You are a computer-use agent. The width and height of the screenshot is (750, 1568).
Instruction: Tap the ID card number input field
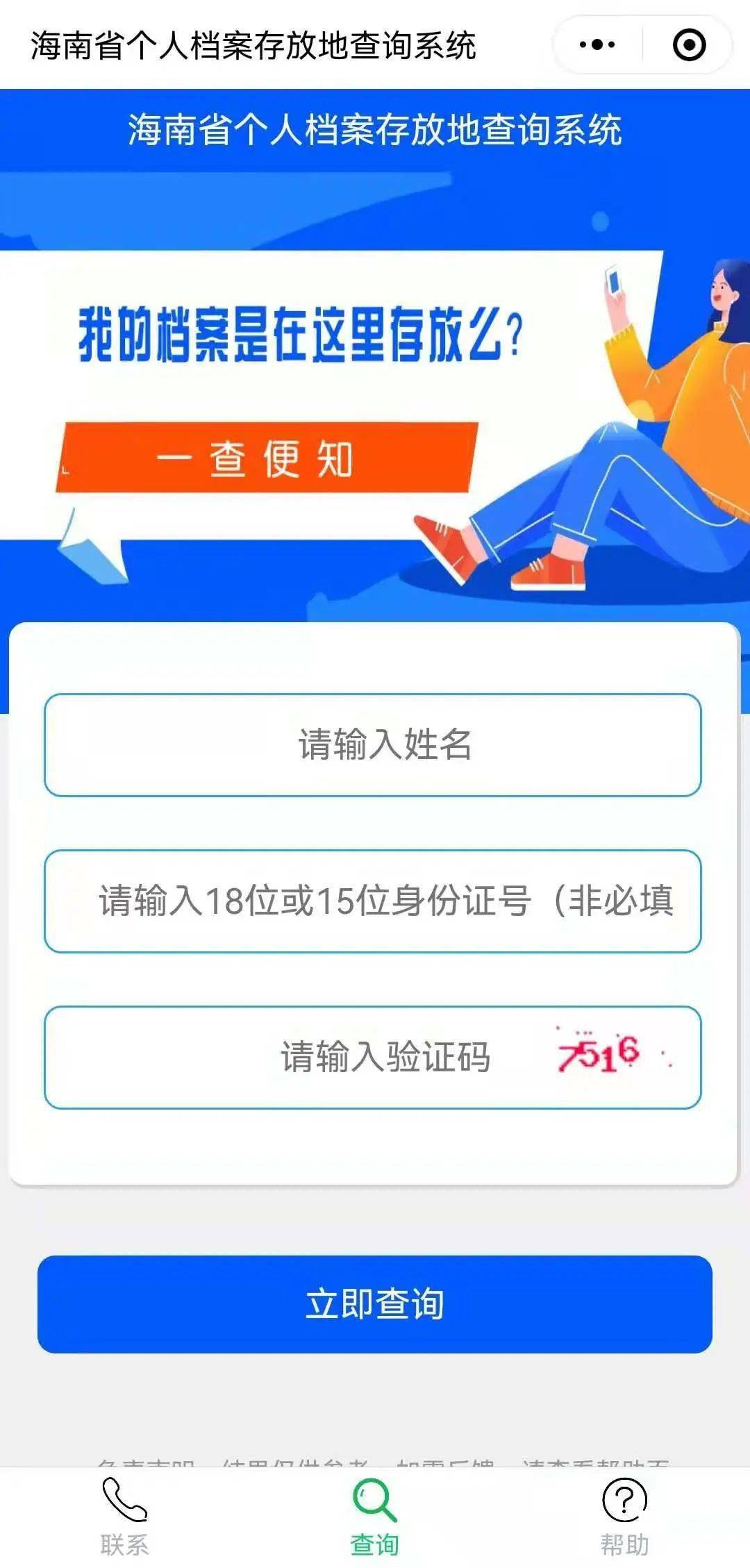click(373, 901)
